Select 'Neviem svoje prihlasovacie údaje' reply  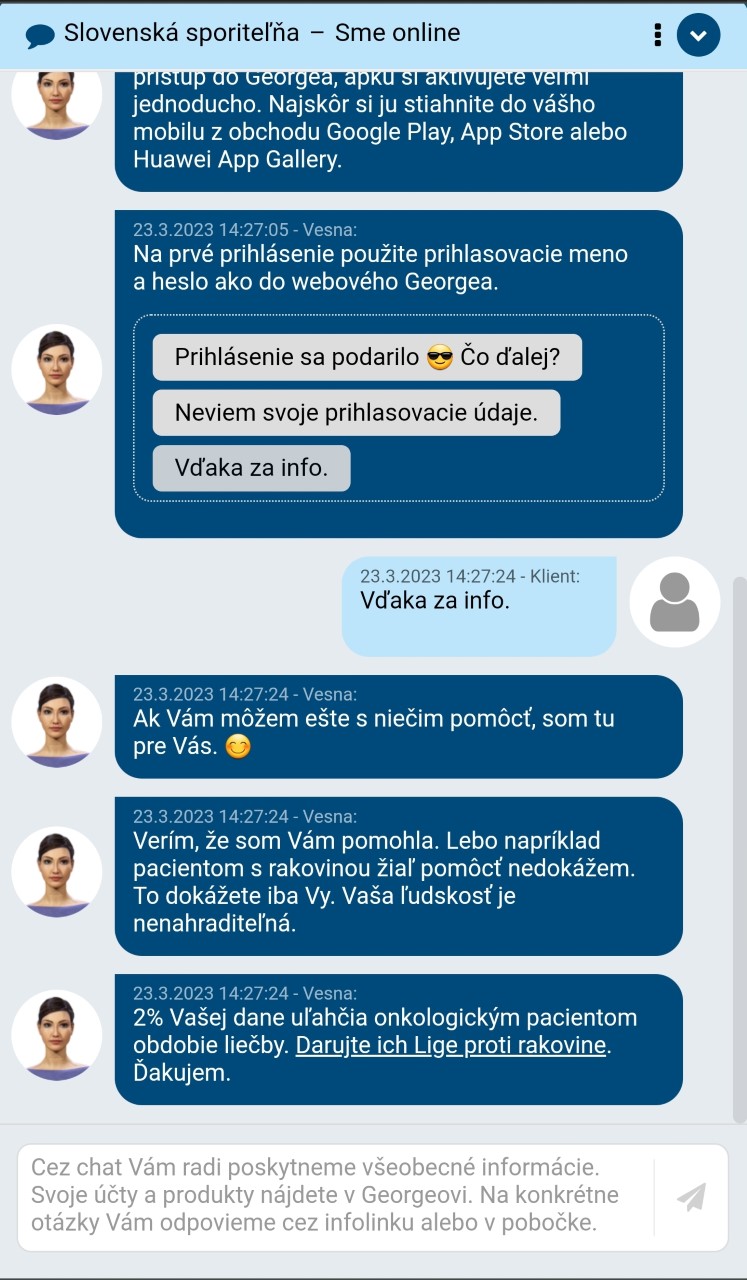point(356,413)
